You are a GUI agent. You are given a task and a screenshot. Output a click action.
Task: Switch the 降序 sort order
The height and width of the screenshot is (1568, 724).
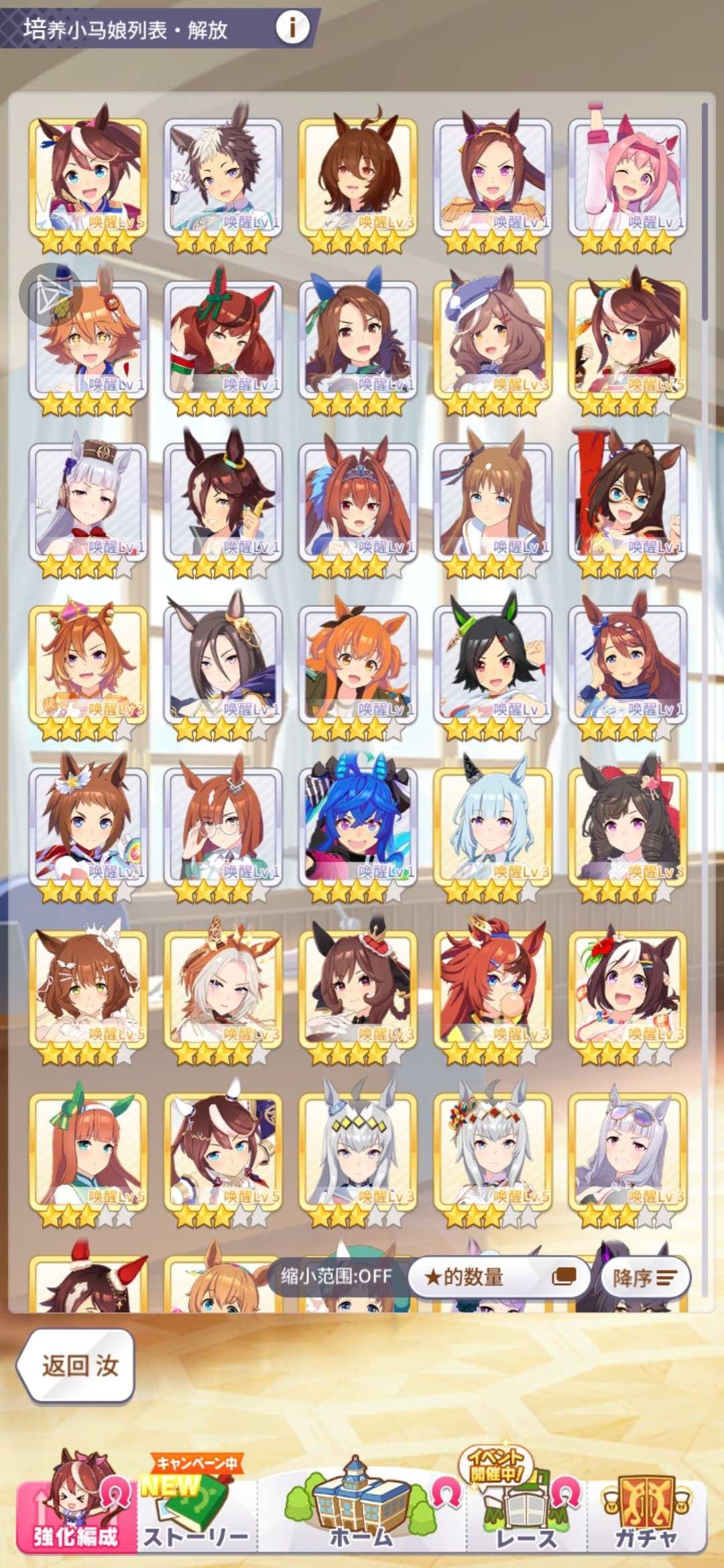pyautogui.click(x=645, y=1277)
